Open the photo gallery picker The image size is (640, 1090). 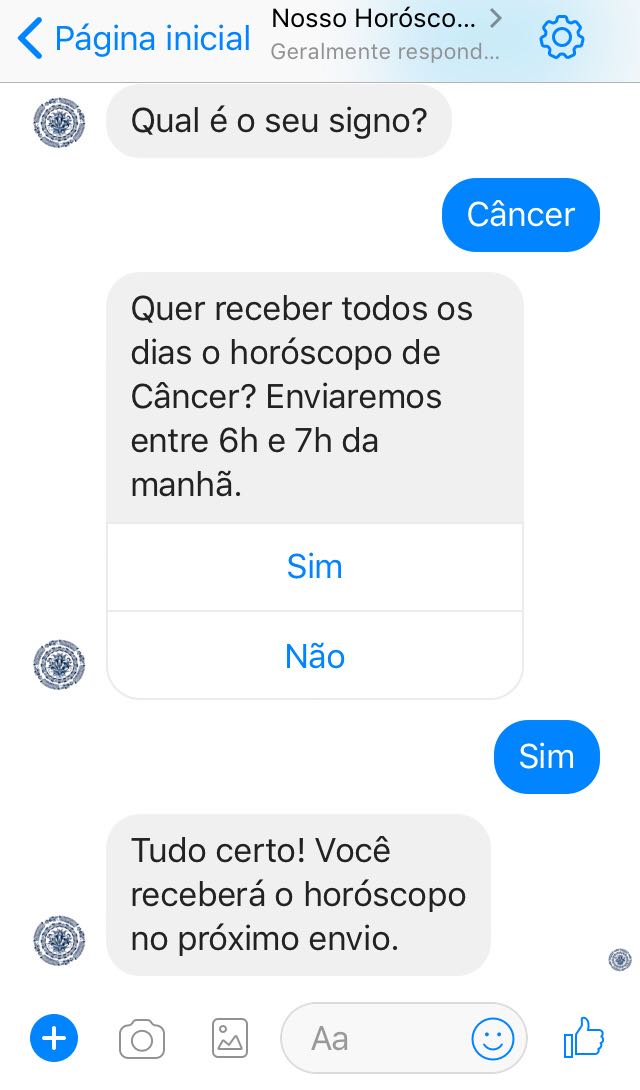point(229,1039)
